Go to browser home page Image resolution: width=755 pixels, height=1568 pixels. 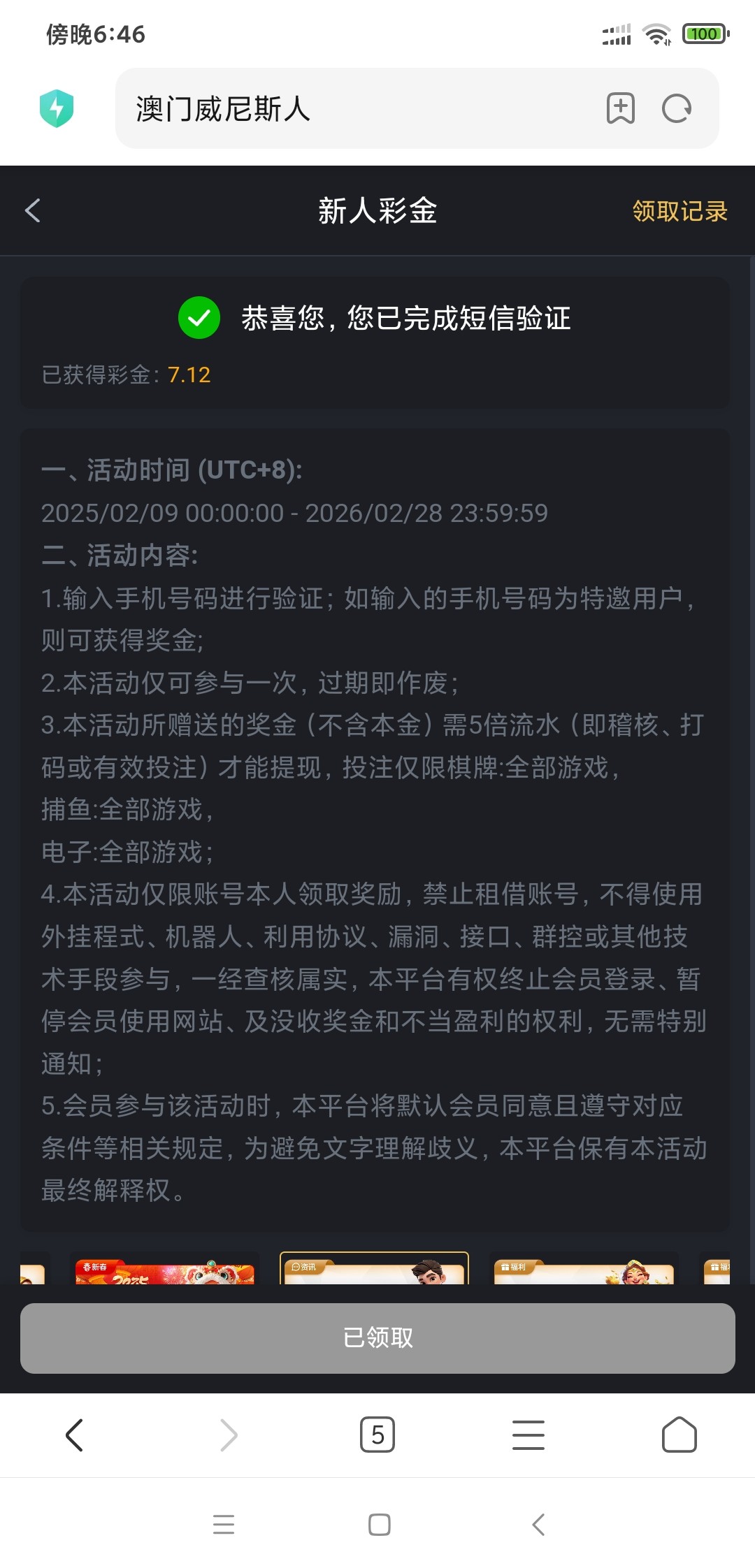coord(679,1435)
